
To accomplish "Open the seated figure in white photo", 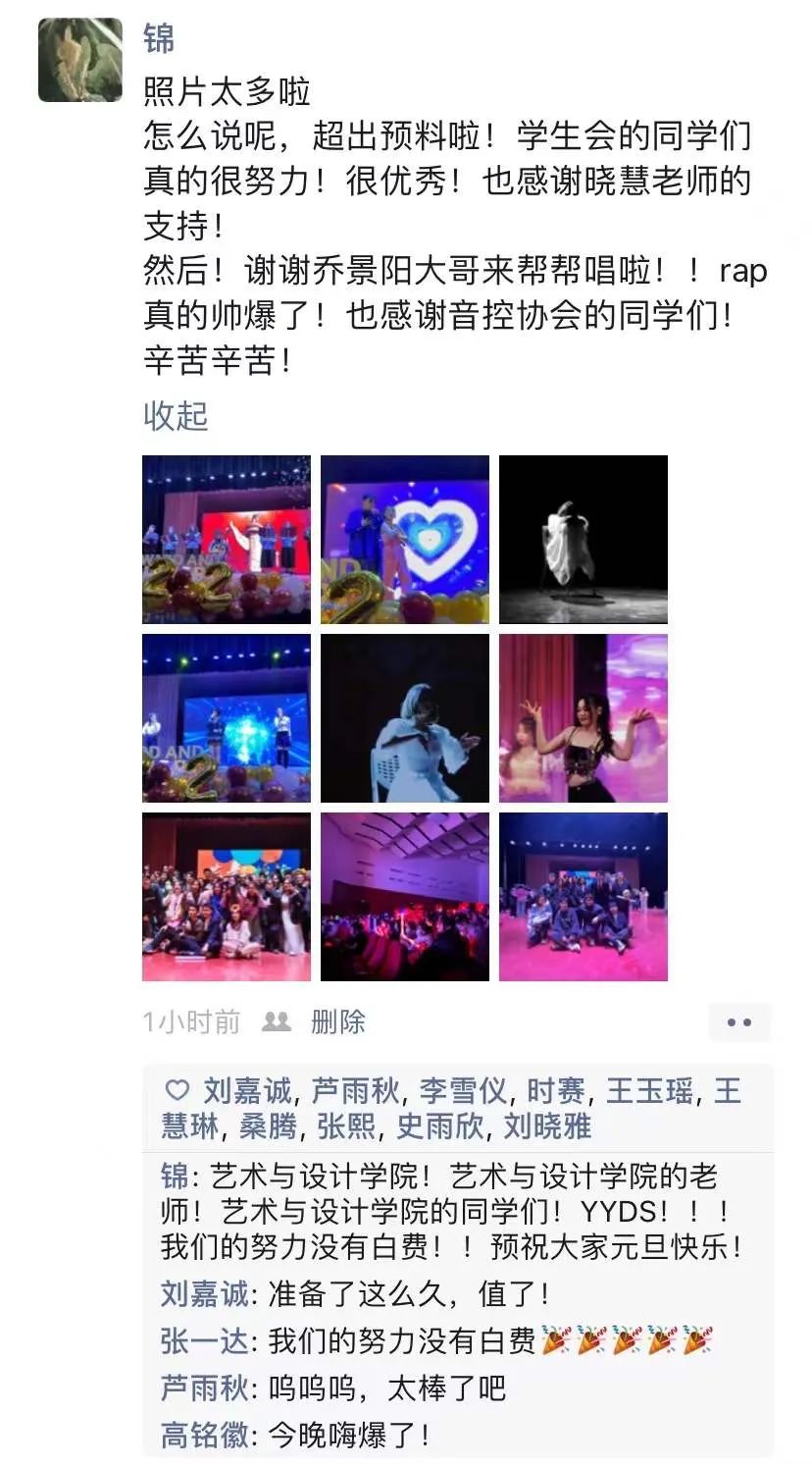I will (404, 718).
